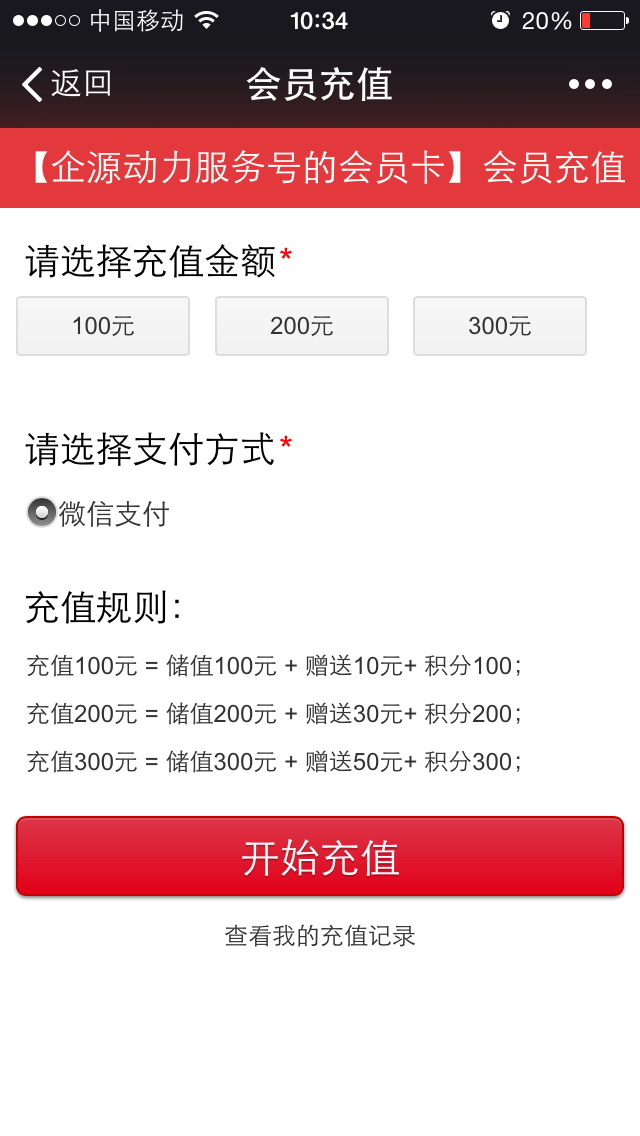Screen dimensions: 640x1136
Task: Go back with the 返回 button
Action: [x=67, y=84]
